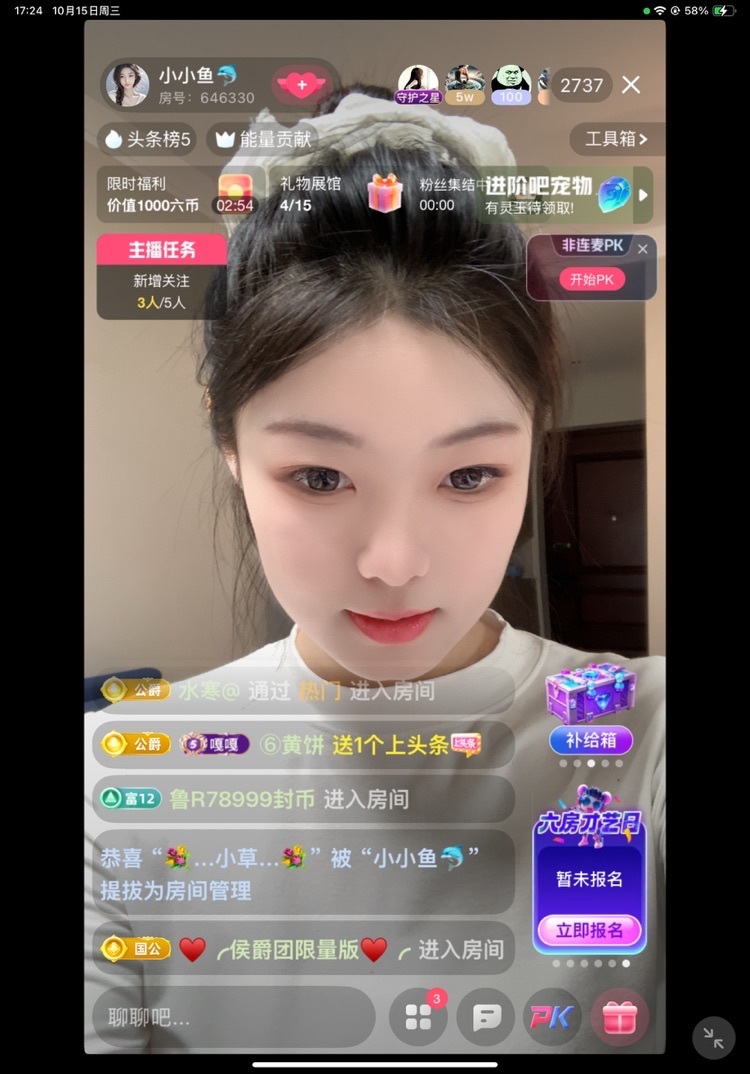Open the gift panel
Viewport: 750px width, 1074px height.
click(x=619, y=1018)
